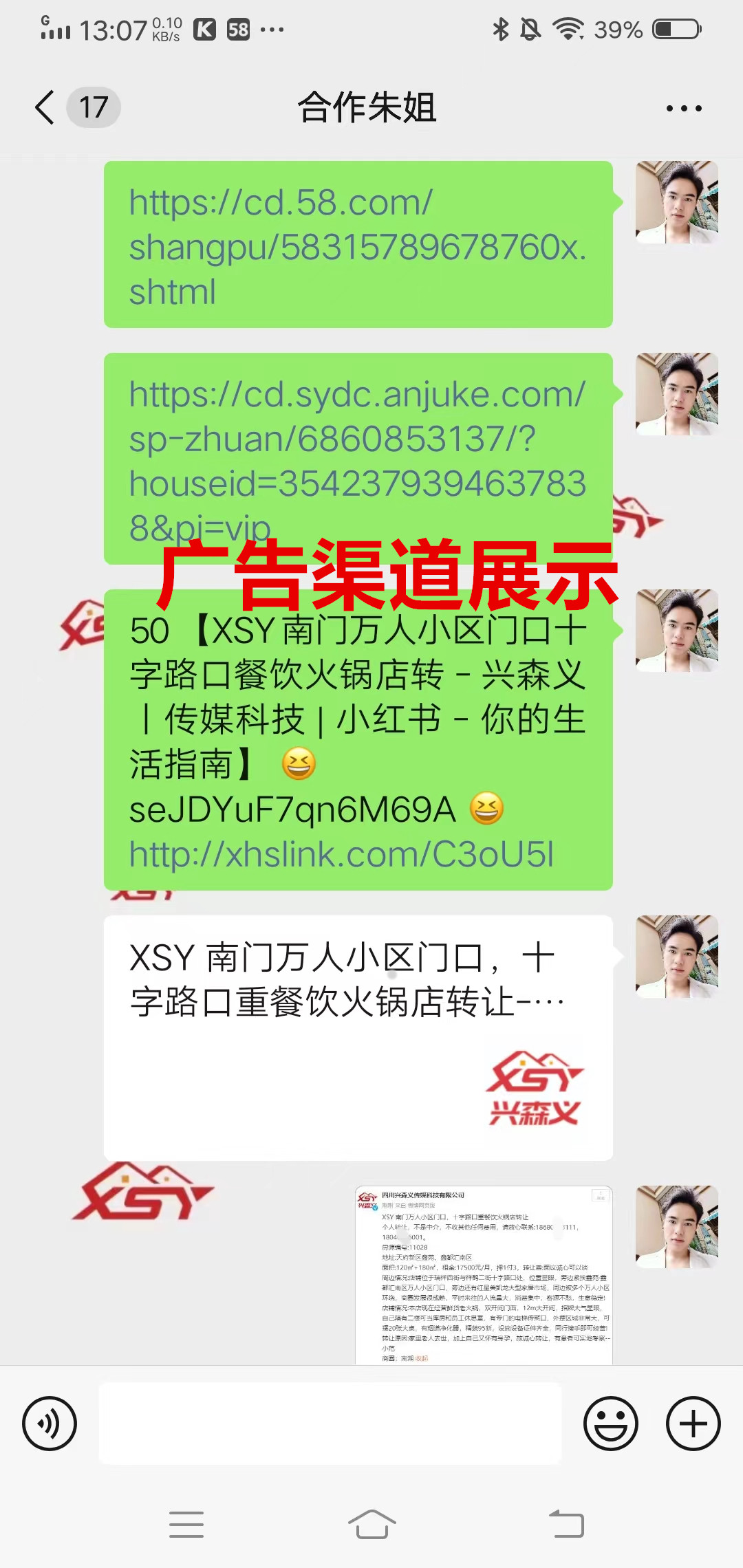Tap the system home button
Screen dimensions: 743x1568
pos(371,1524)
